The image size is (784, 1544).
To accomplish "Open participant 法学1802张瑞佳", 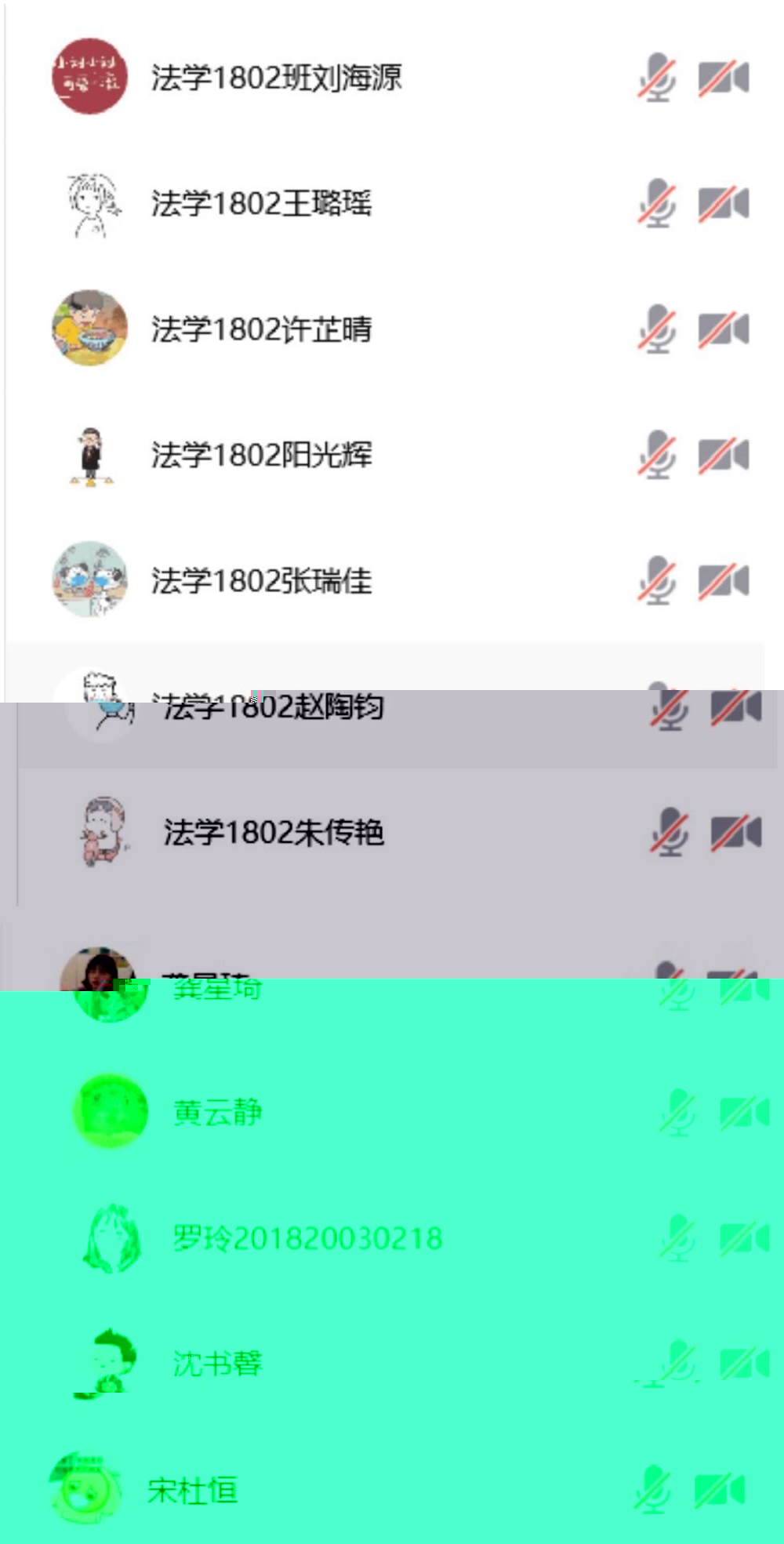I will (261, 581).
